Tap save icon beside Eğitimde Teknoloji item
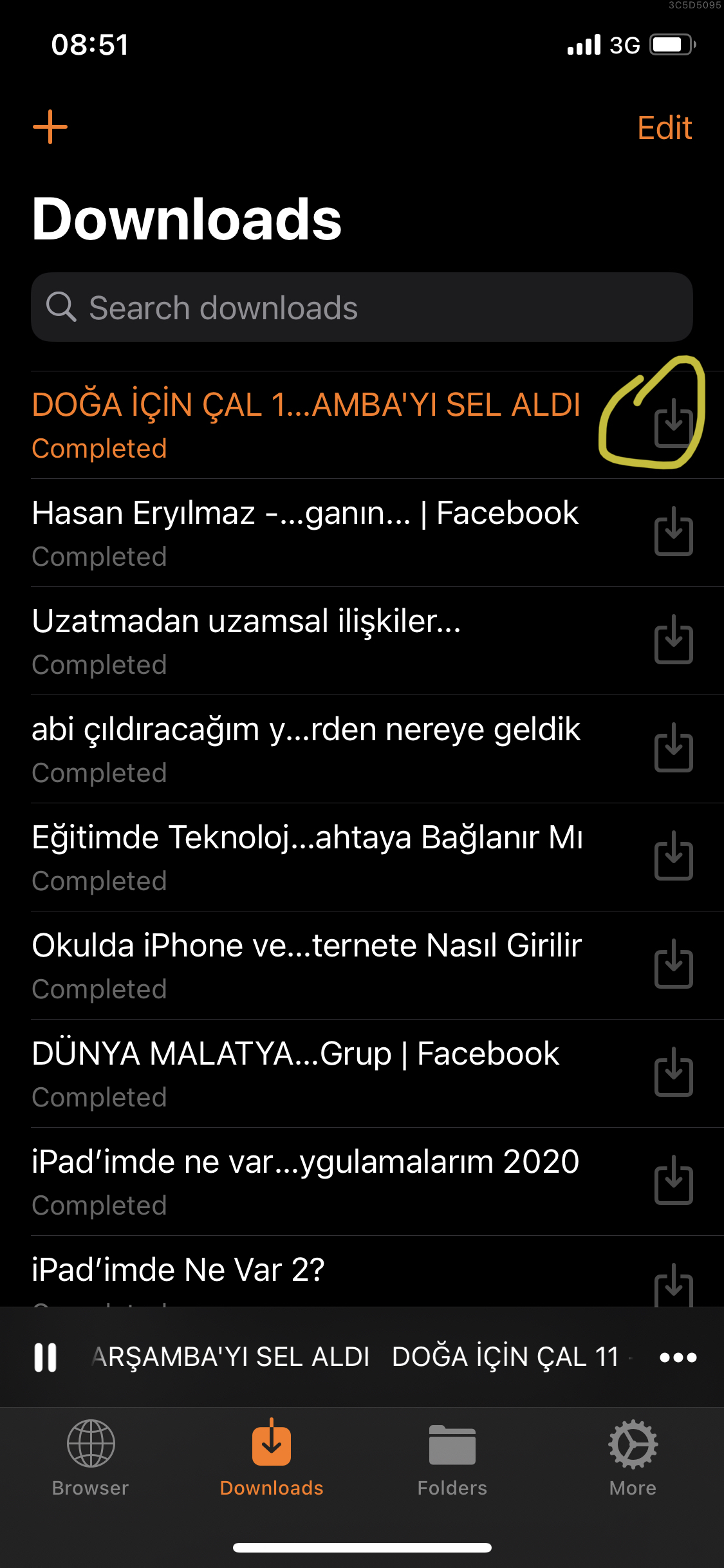This screenshot has height=1568, width=724. (x=673, y=855)
